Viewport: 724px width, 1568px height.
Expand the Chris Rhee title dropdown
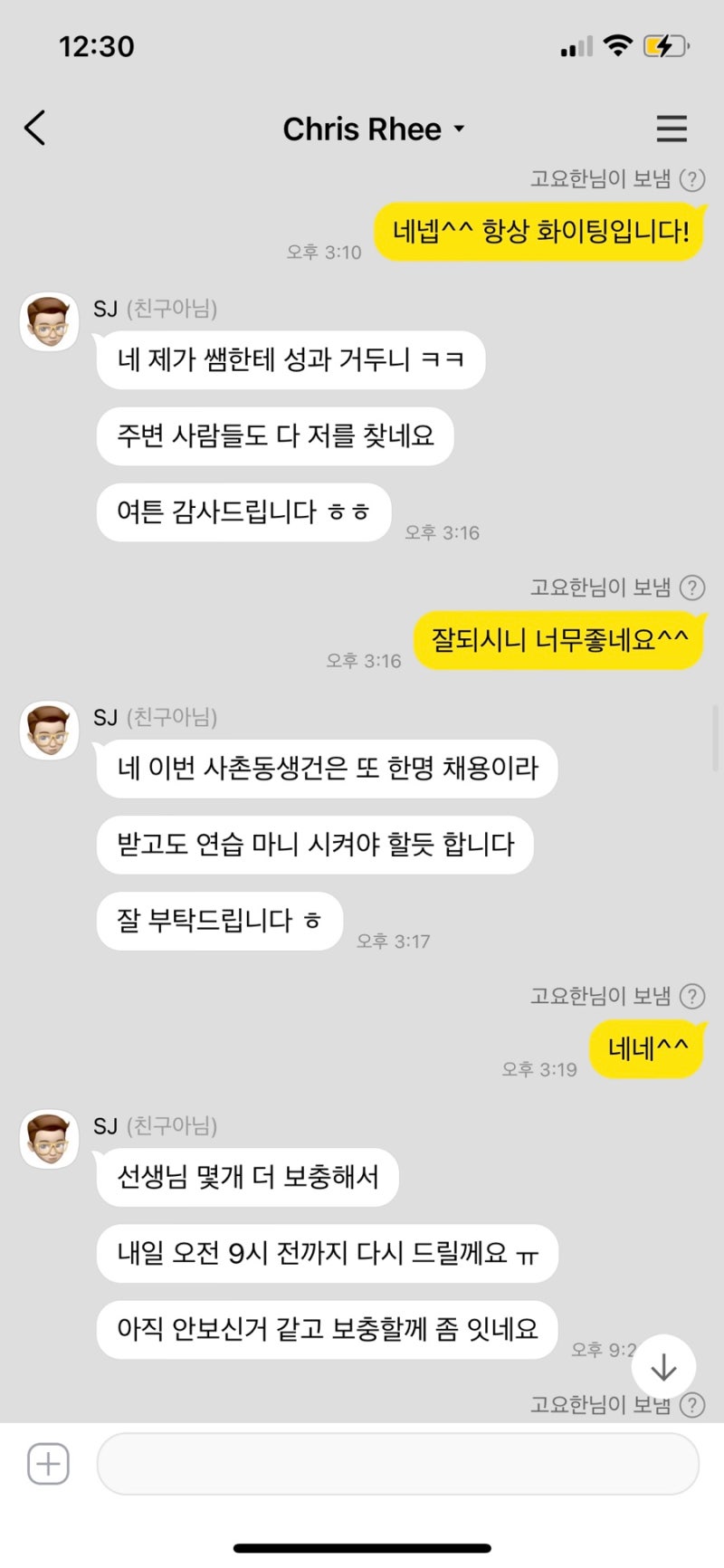click(459, 129)
